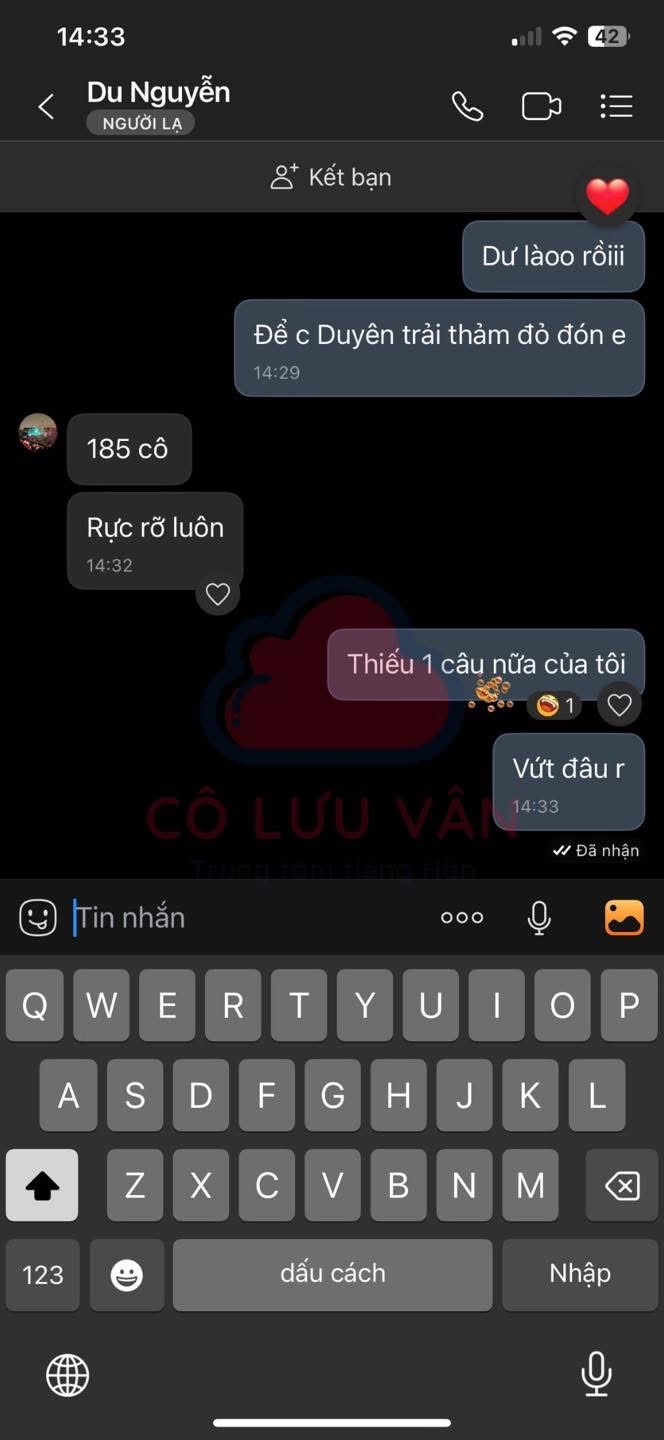The height and width of the screenshot is (1440, 664).
Task: Tap Kết bạn to add friend
Action: tap(331, 177)
